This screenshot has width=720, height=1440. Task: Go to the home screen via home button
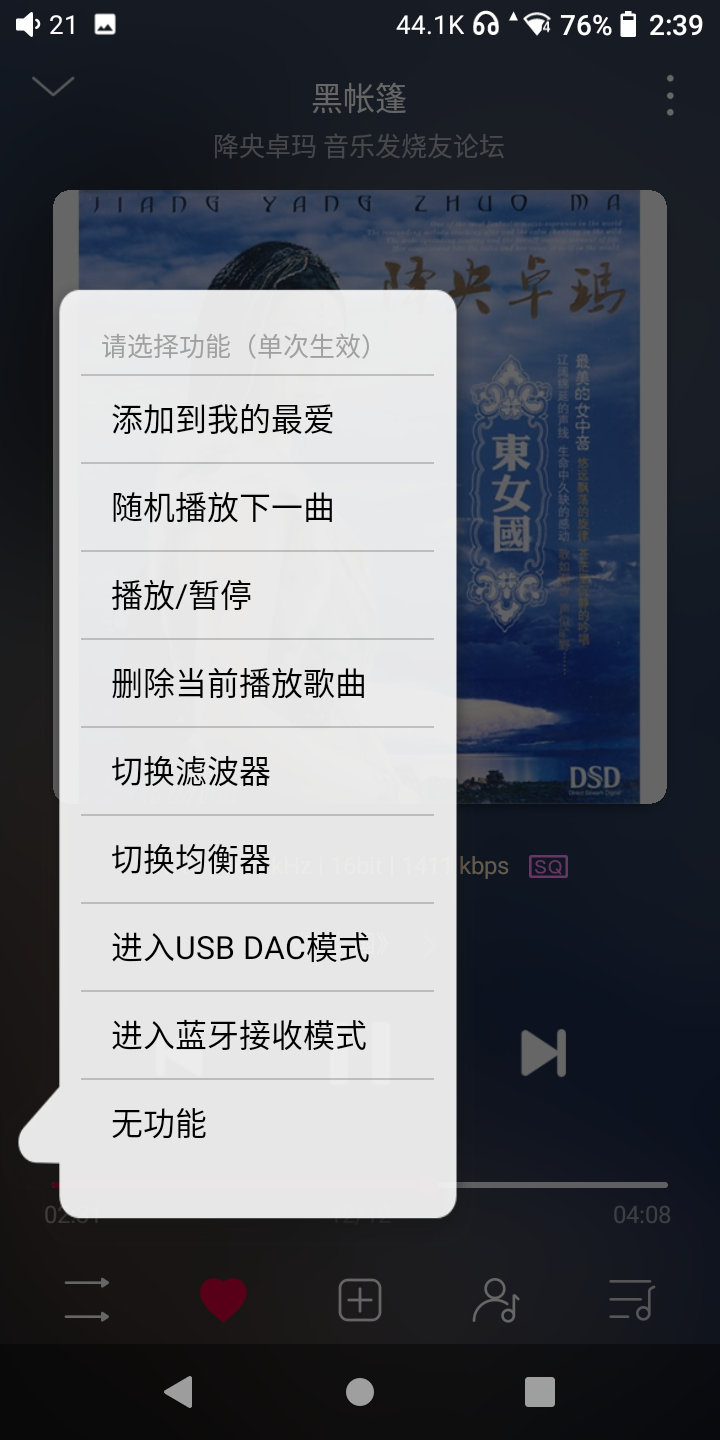pyautogui.click(x=360, y=1391)
